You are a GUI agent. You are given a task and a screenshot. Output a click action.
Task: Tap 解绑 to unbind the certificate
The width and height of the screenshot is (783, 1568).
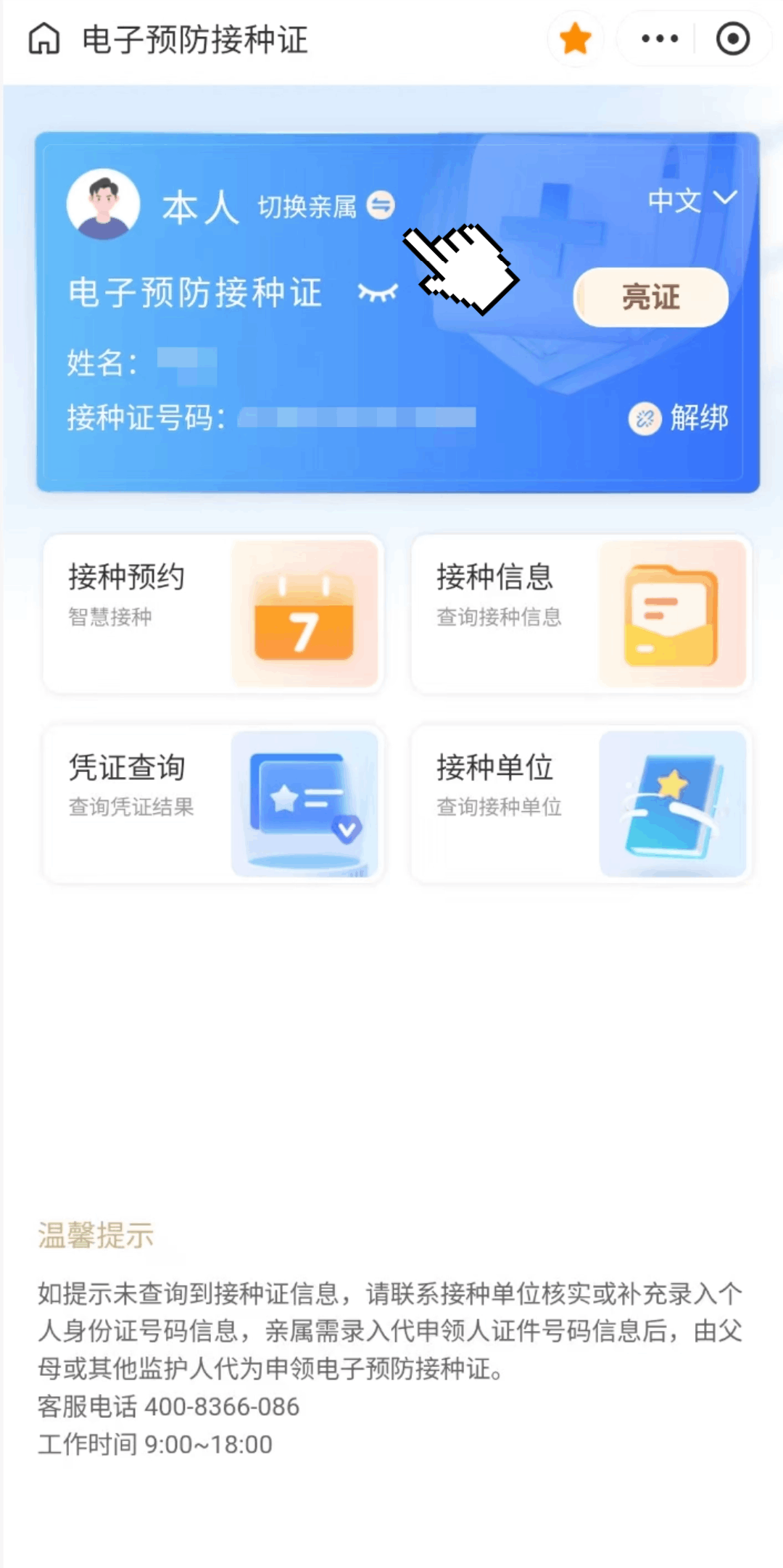[679, 418]
